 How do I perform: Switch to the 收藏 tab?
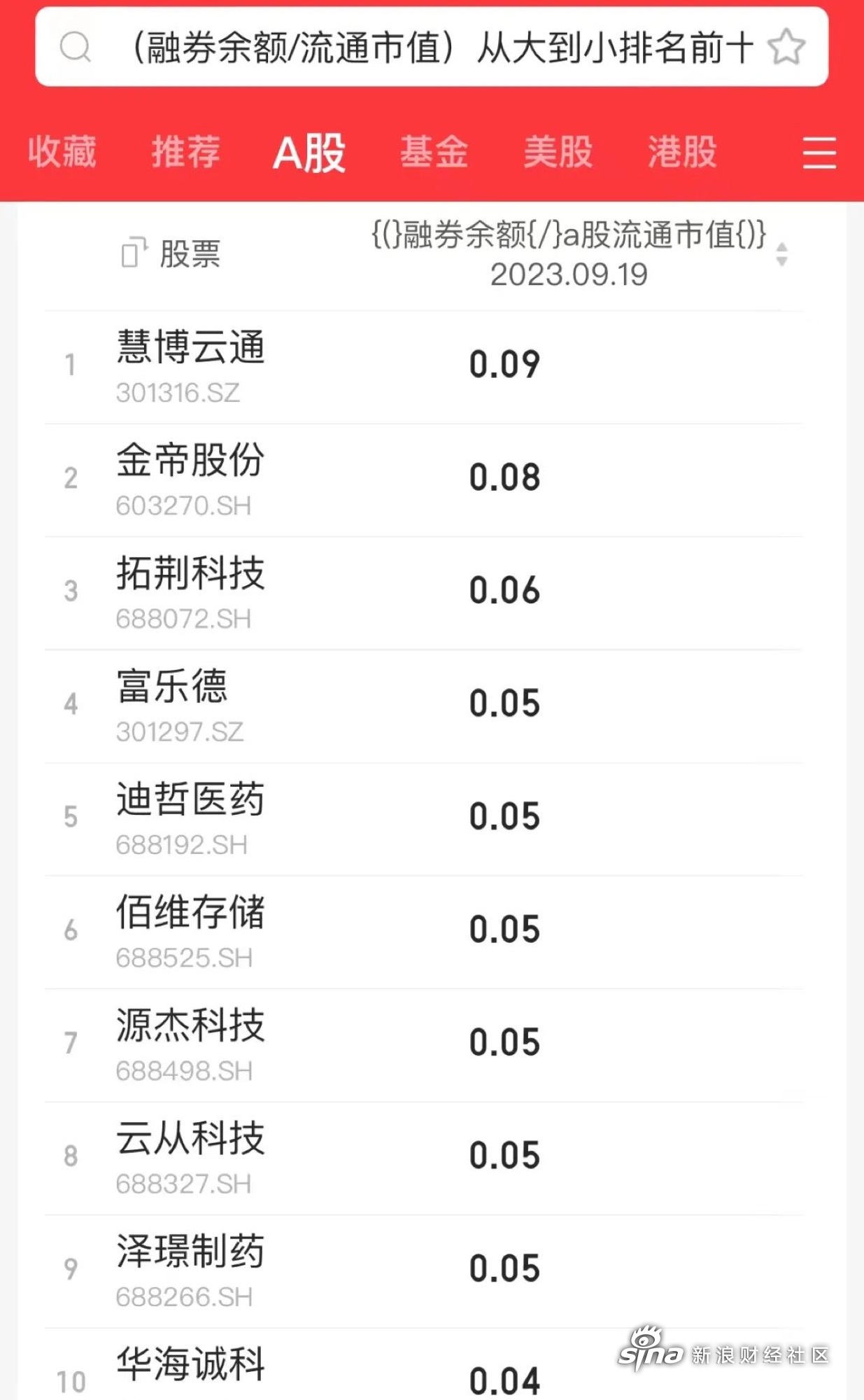[62, 151]
